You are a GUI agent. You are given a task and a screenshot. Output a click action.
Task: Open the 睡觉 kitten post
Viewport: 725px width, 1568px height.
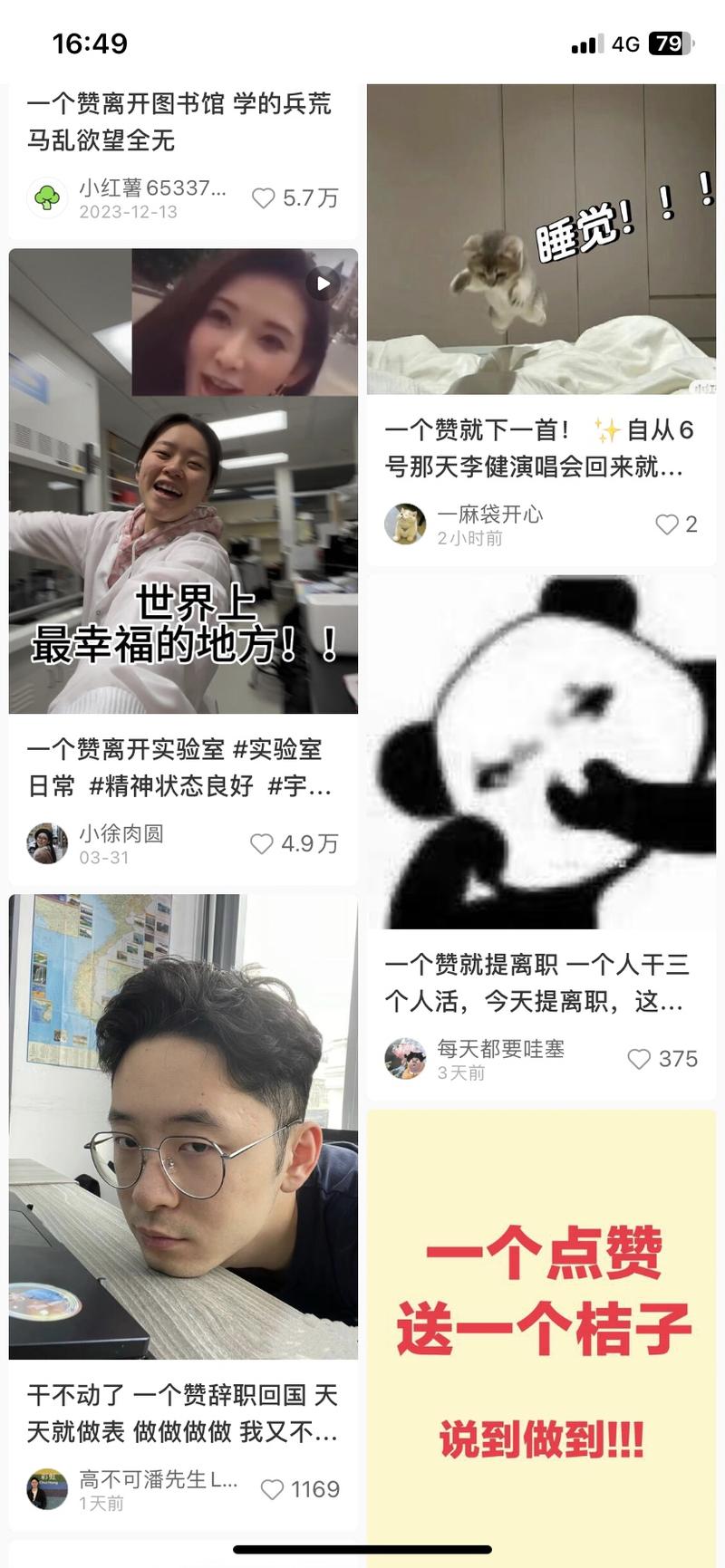click(x=541, y=240)
